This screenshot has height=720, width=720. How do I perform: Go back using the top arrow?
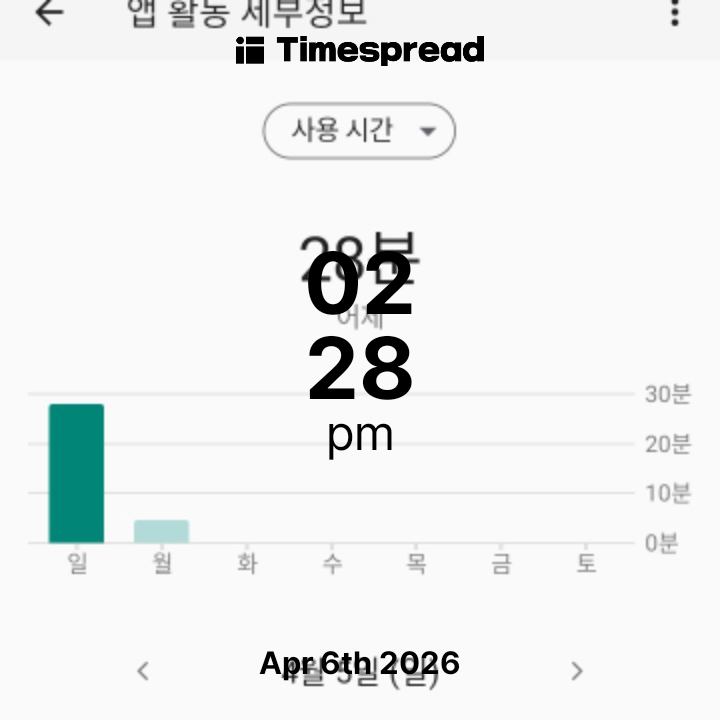48,12
